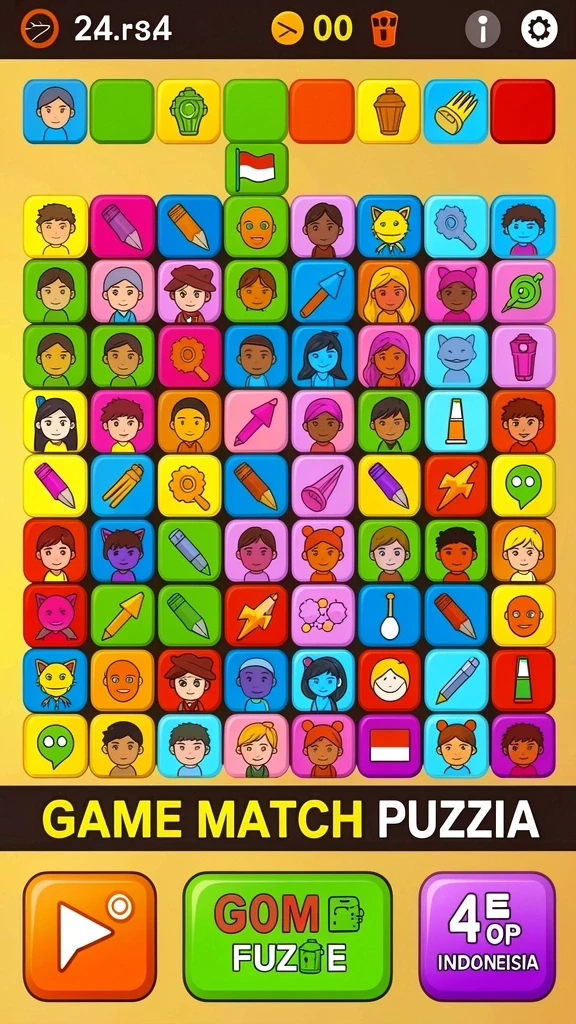
Task: Select the white spoon tile on blue
Action: coord(390,616)
